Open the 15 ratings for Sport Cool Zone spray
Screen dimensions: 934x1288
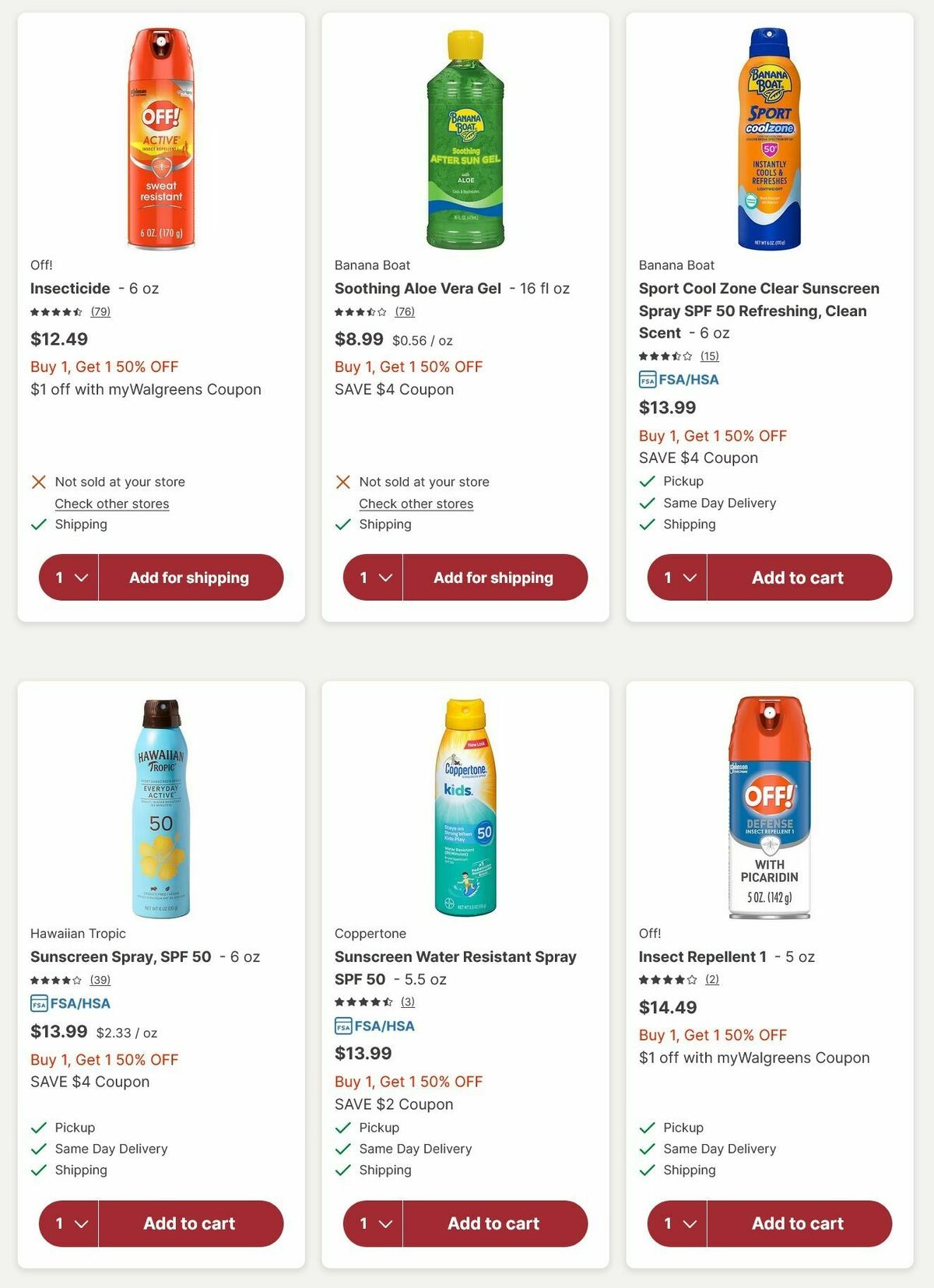point(710,356)
